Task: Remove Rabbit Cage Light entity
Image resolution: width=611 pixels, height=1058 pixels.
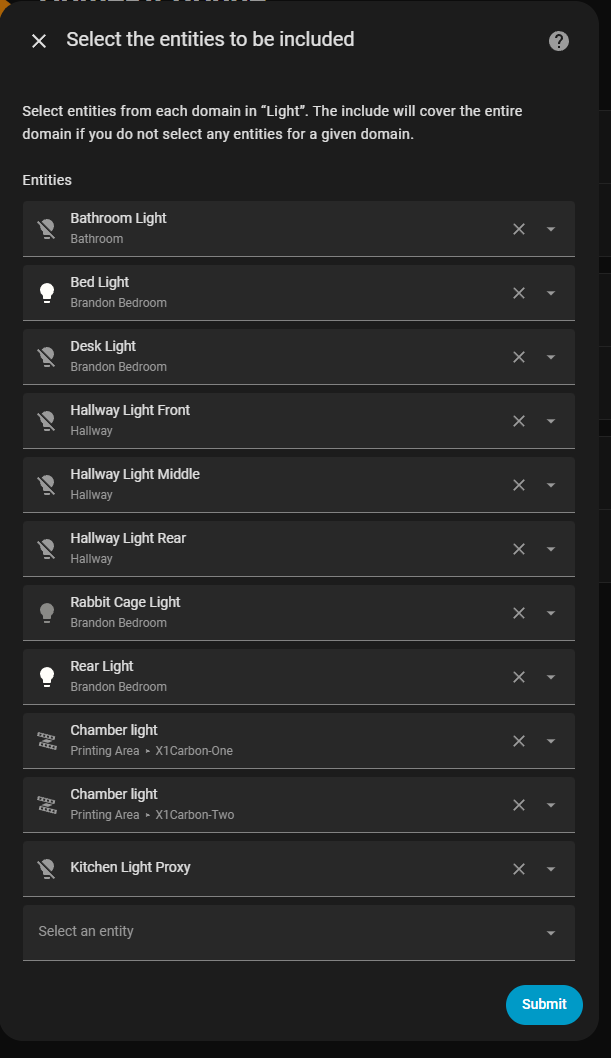Action: (x=519, y=613)
